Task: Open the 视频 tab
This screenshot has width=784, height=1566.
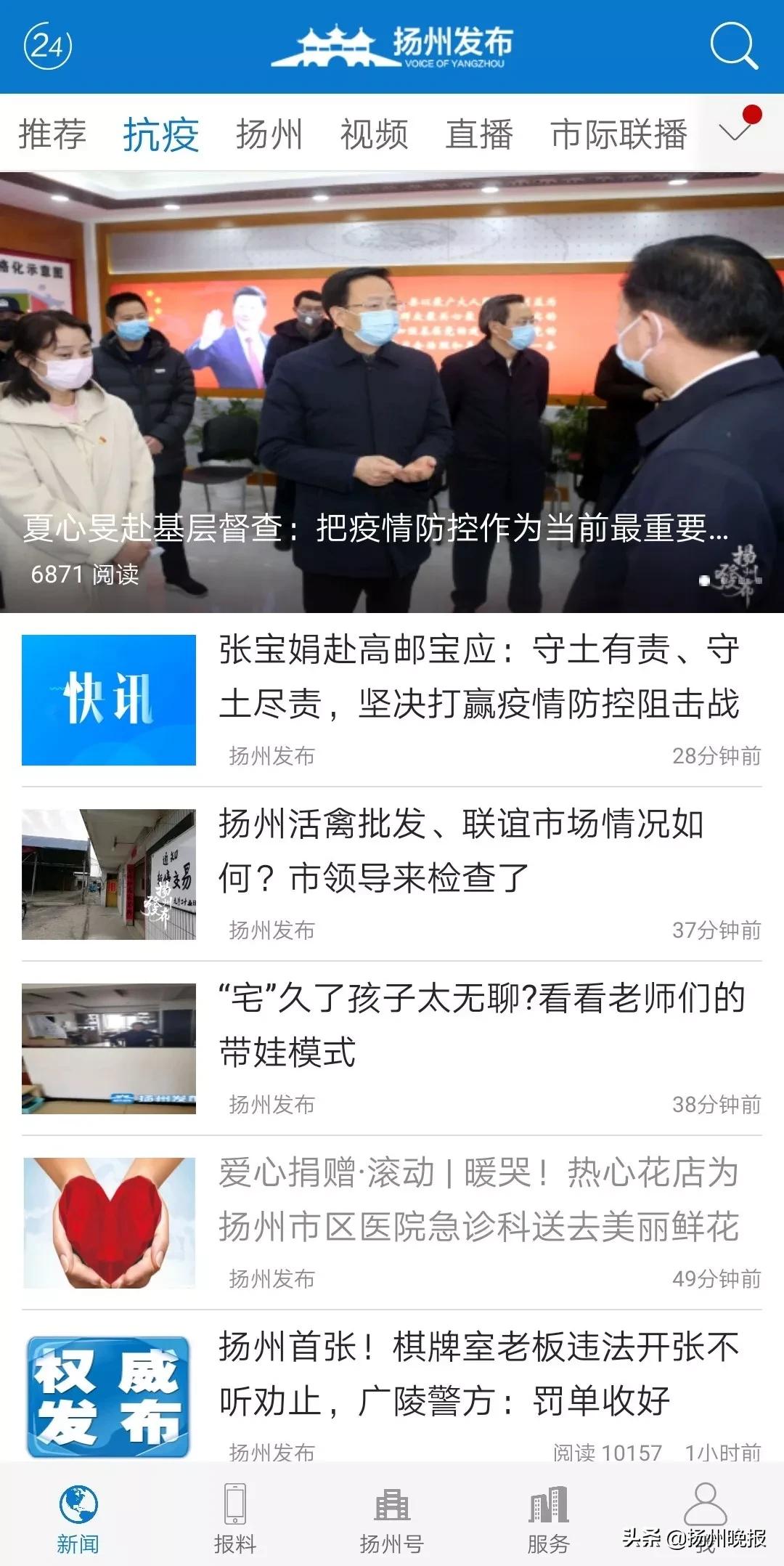Action: [x=372, y=134]
